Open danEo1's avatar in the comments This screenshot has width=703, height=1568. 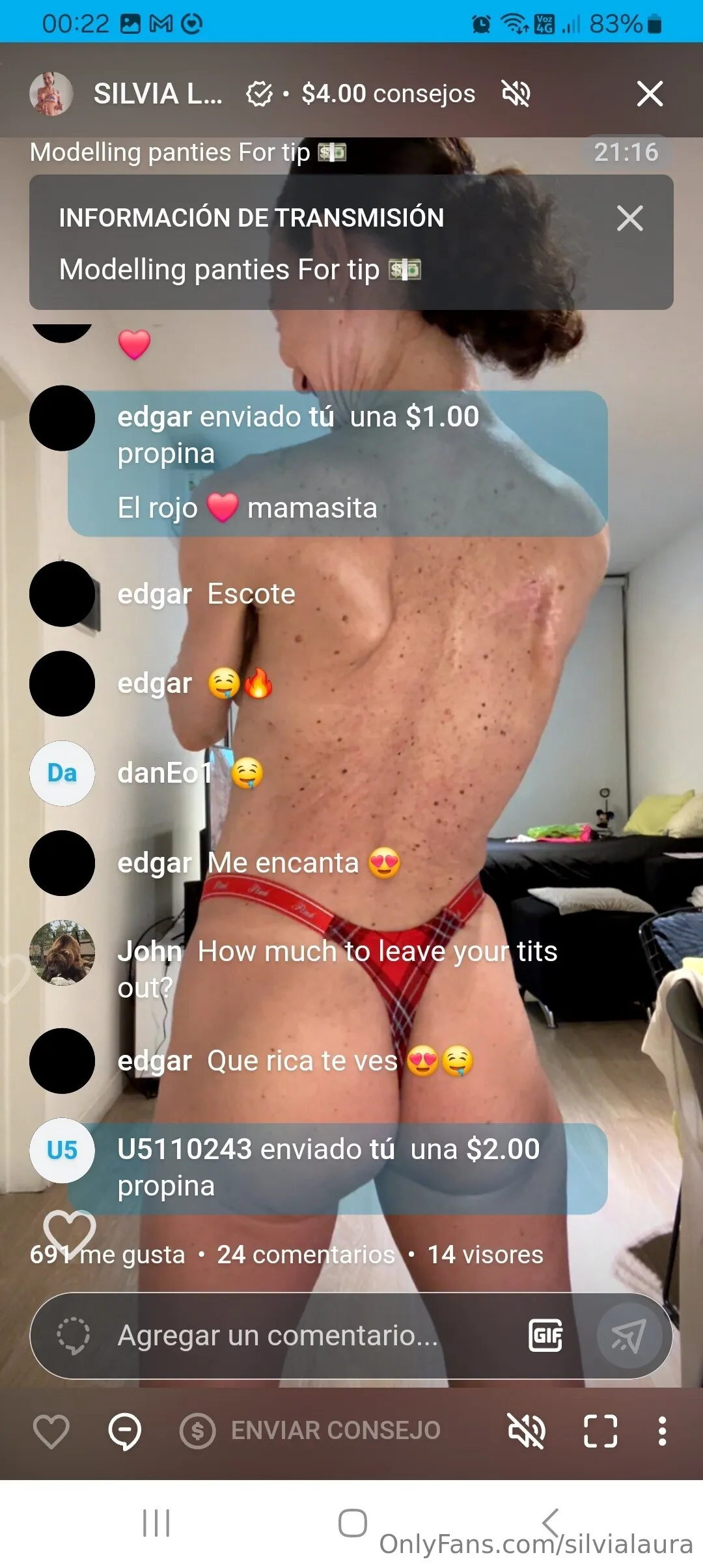coord(62,773)
